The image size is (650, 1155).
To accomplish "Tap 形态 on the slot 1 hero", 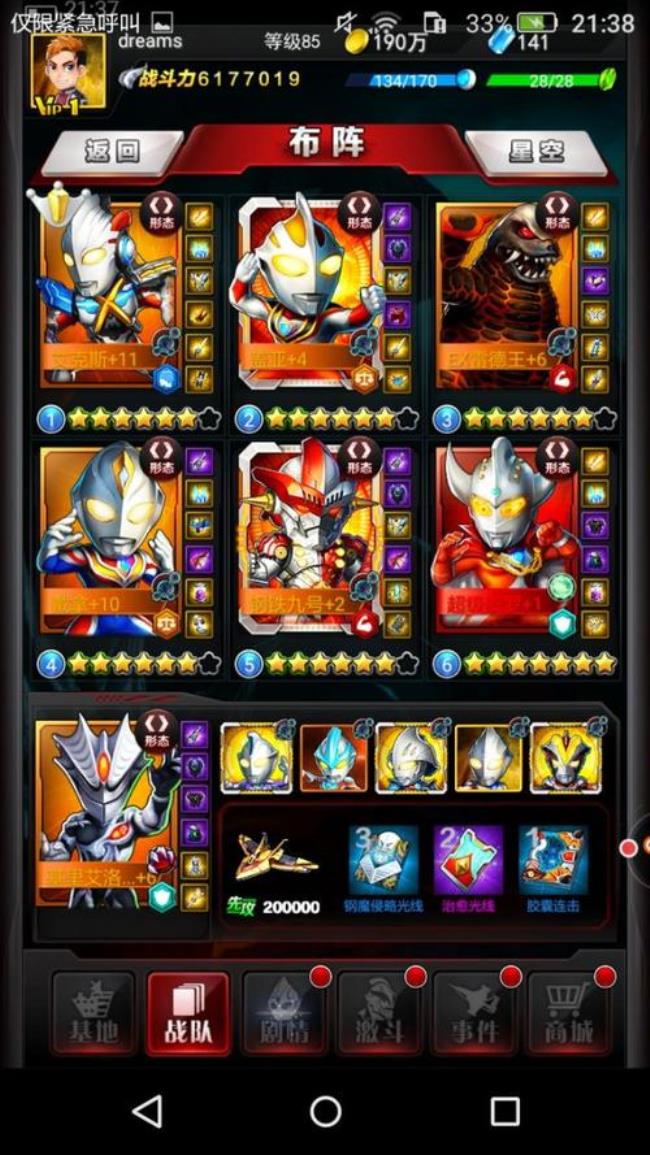I will click(x=160, y=213).
